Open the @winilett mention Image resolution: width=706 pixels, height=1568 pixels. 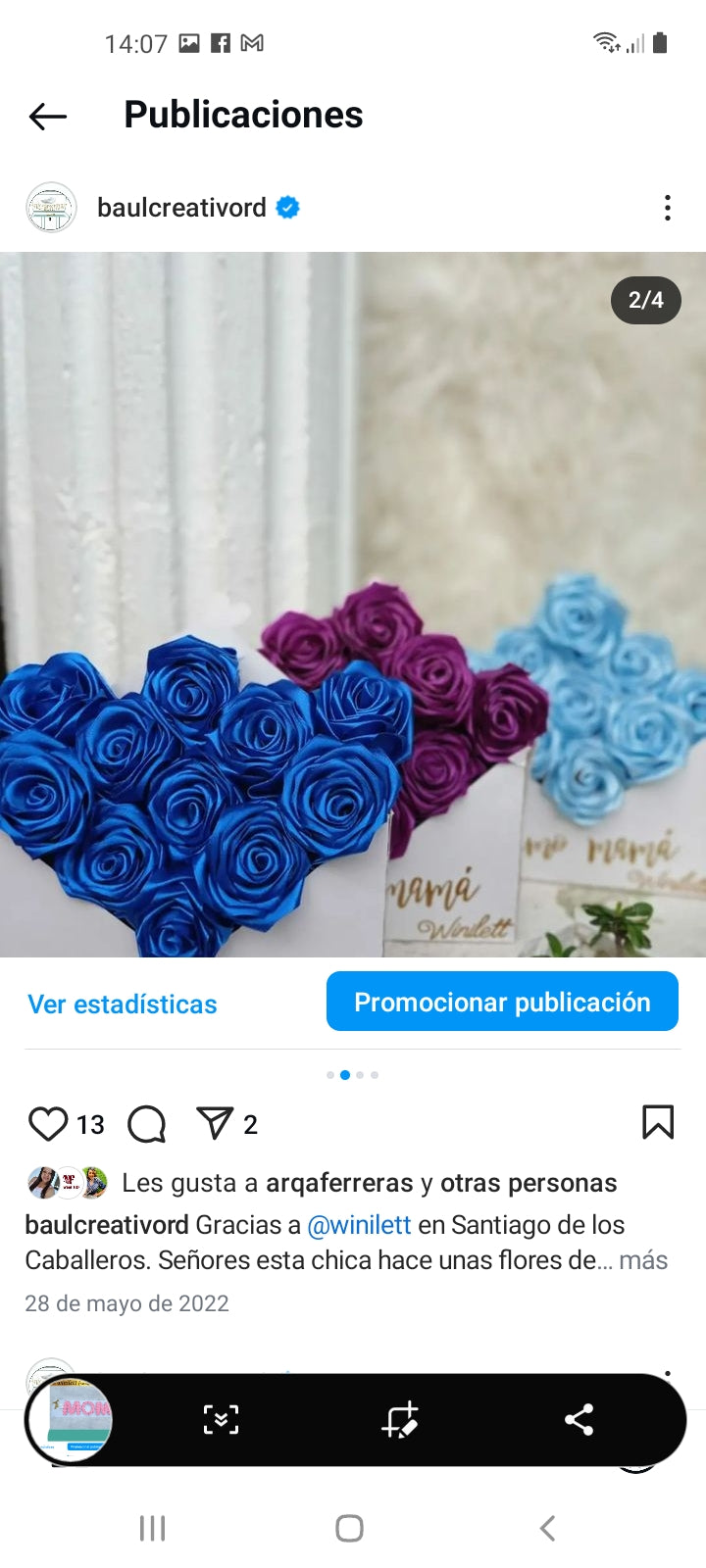(x=359, y=1225)
